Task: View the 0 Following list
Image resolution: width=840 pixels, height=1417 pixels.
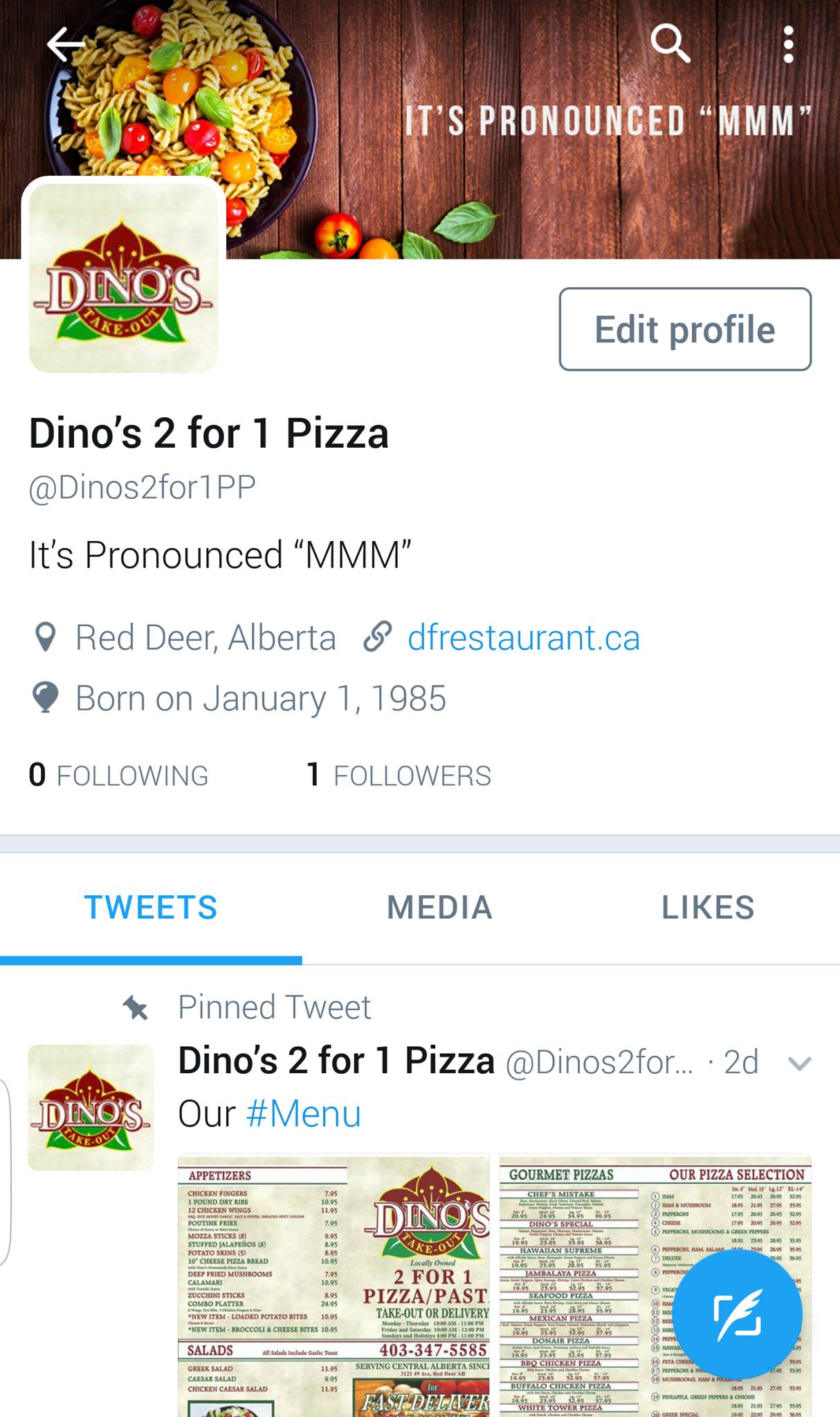Action: [118, 775]
